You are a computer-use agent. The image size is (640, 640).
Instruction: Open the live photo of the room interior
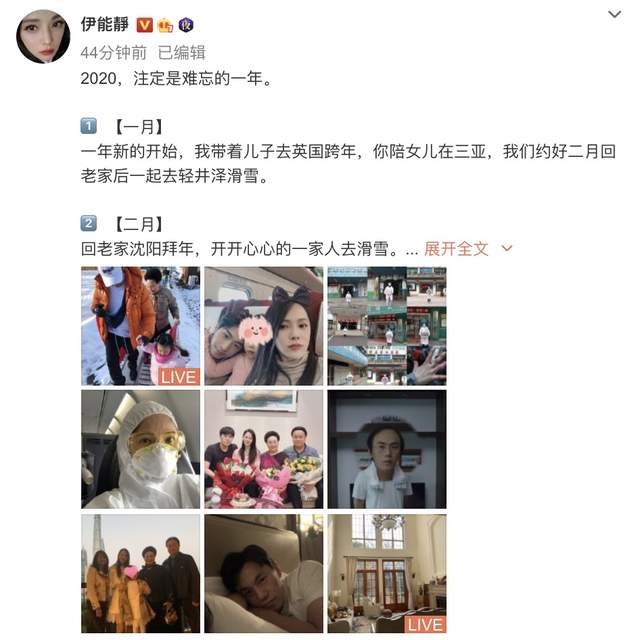point(387,573)
